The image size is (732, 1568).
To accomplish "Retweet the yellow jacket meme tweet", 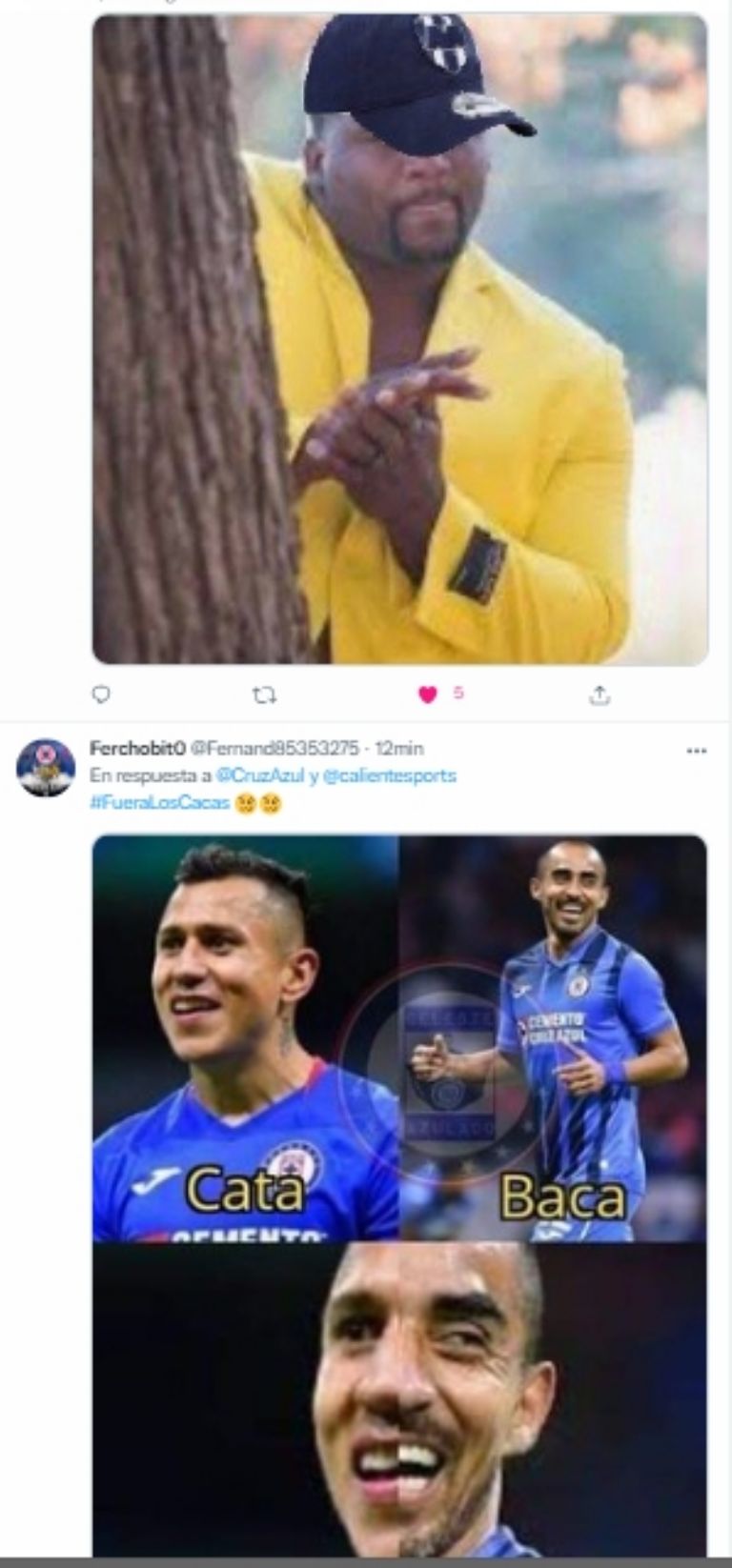I will click(x=264, y=695).
